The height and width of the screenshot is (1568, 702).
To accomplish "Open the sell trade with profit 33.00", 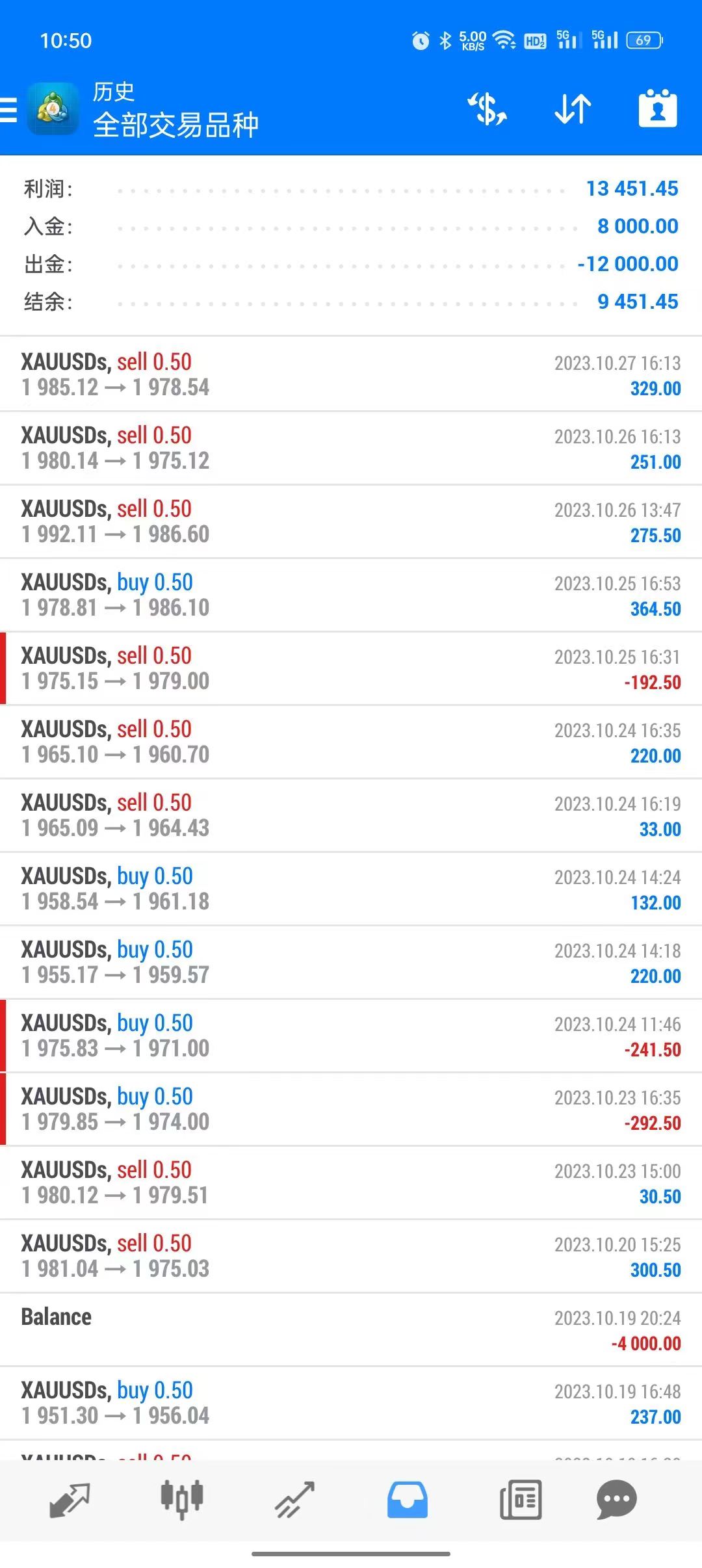I will [351, 815].
